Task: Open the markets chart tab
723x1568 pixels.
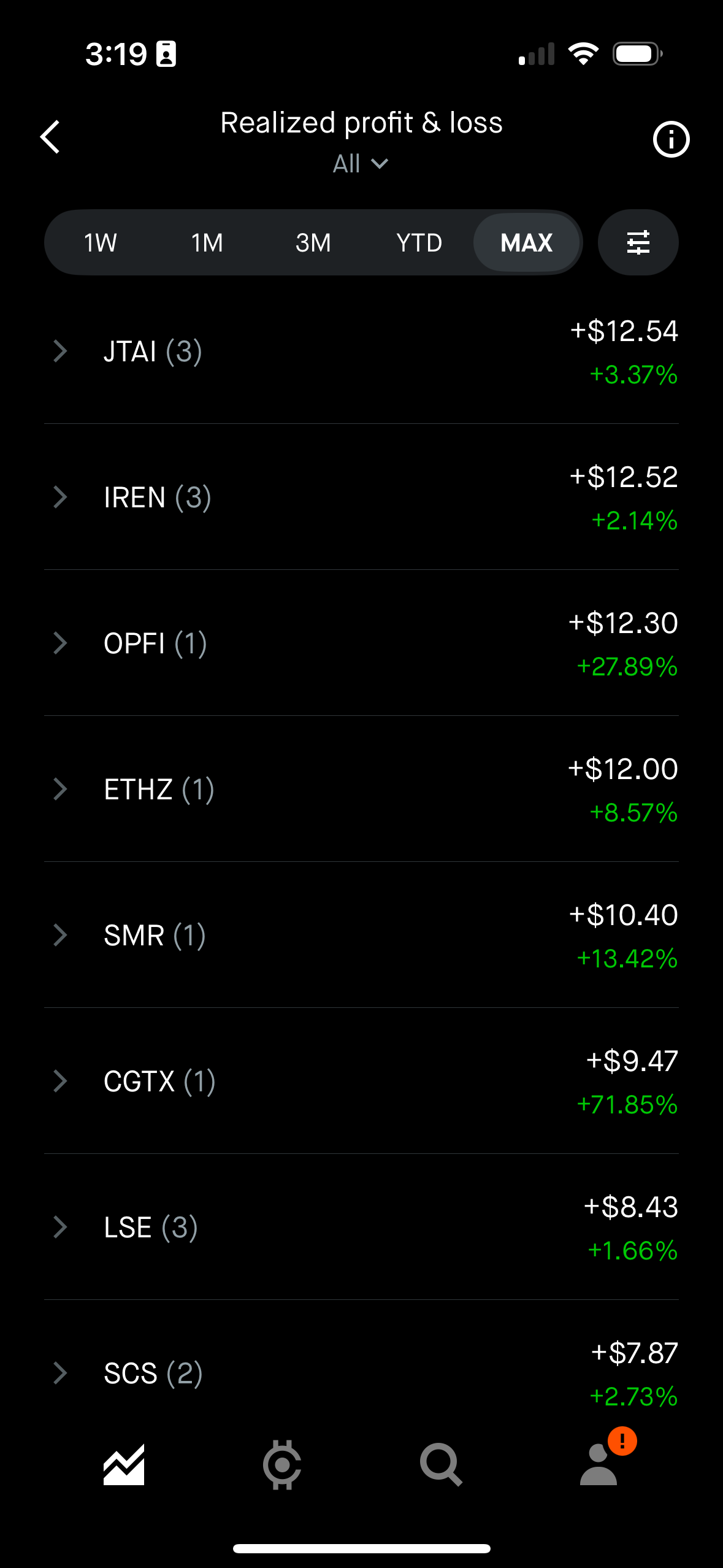Action: 125,1464
